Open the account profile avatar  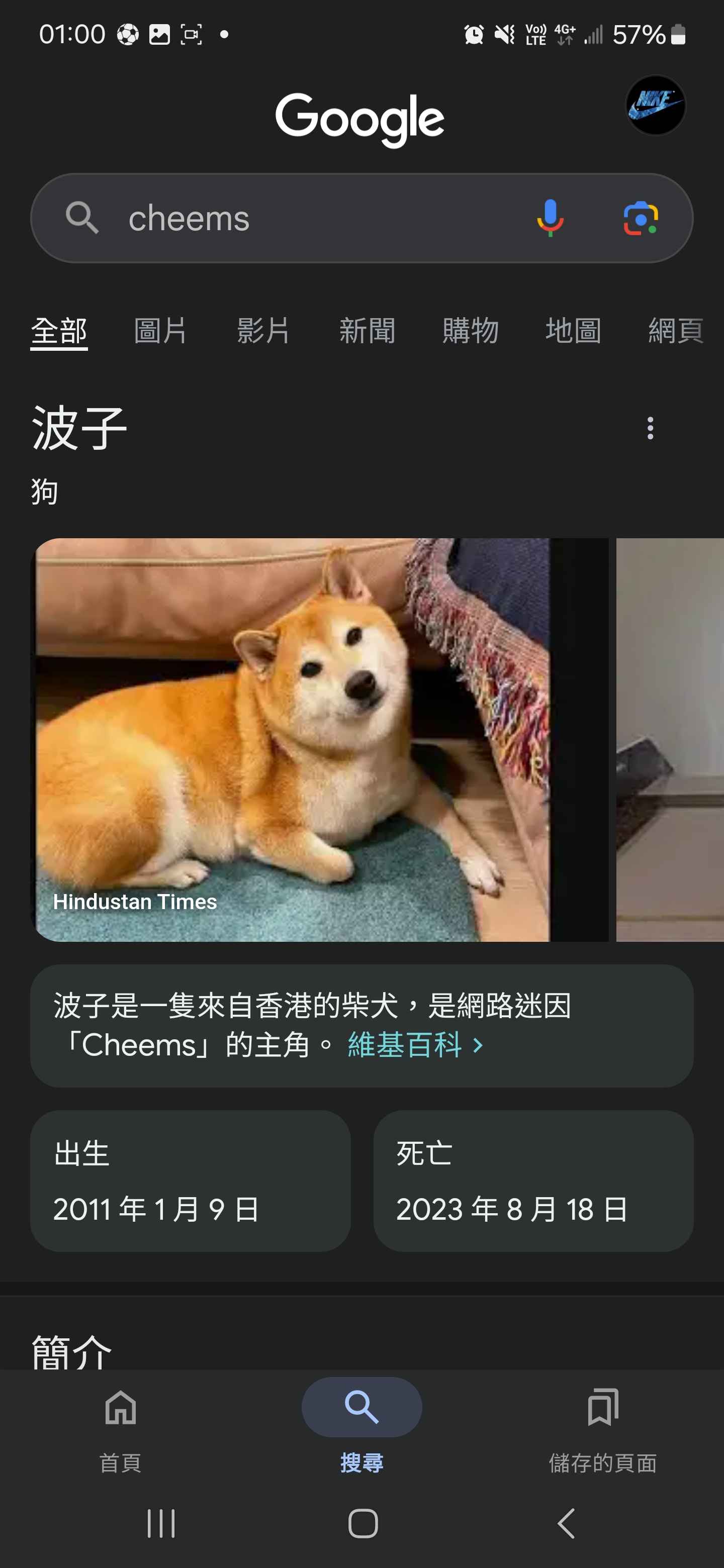[x=655, y=106]
